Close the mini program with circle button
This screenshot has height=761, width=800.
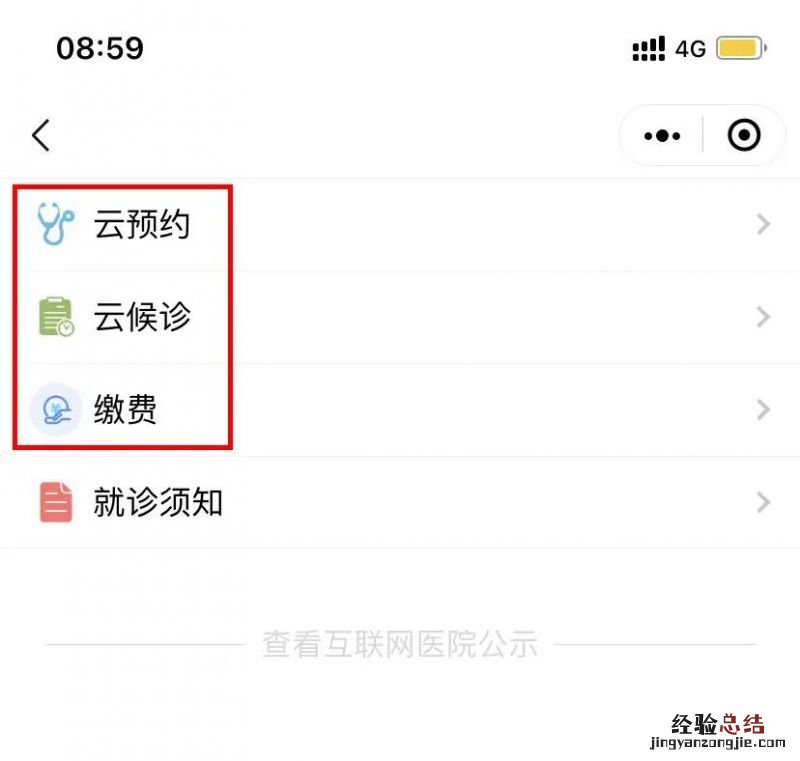(x=744, y=136)
